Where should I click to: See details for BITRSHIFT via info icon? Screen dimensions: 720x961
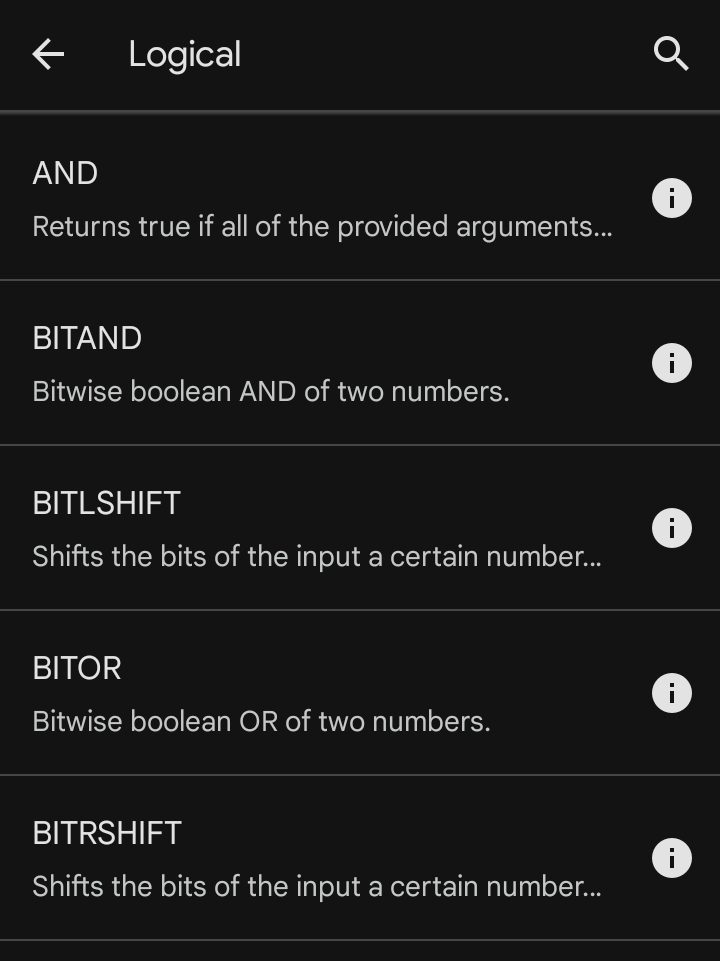[671, 858]
